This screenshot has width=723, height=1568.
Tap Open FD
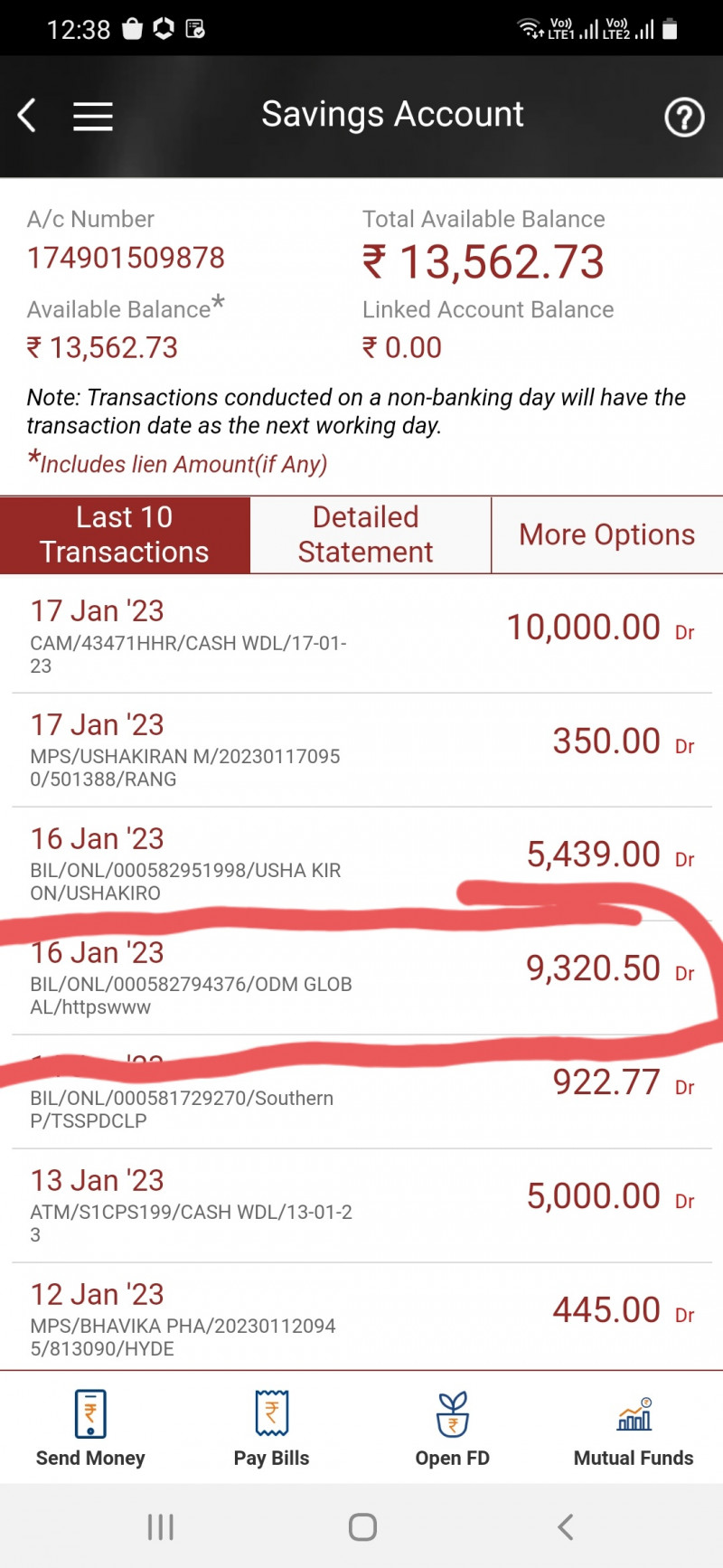(452, 1428)
